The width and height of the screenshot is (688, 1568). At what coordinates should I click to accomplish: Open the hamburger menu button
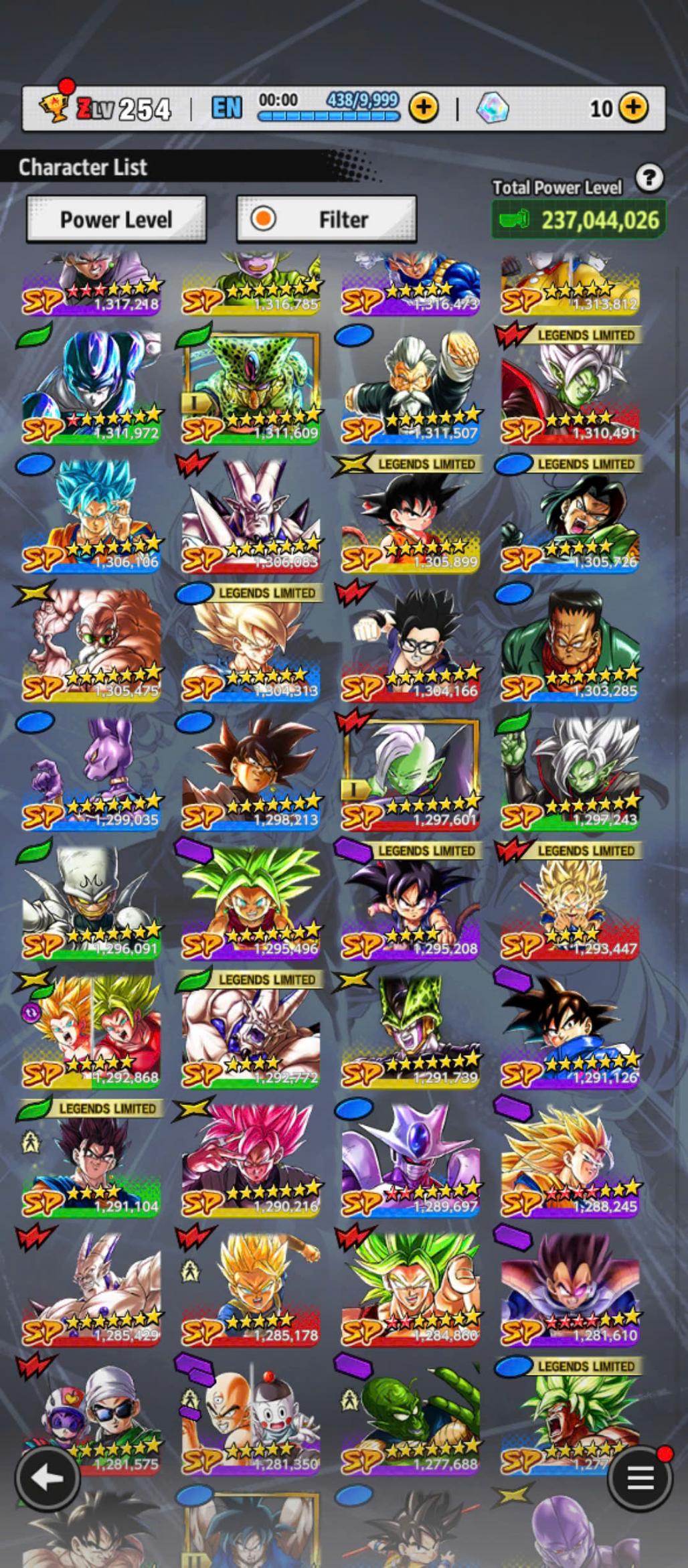pos(640,1478)
